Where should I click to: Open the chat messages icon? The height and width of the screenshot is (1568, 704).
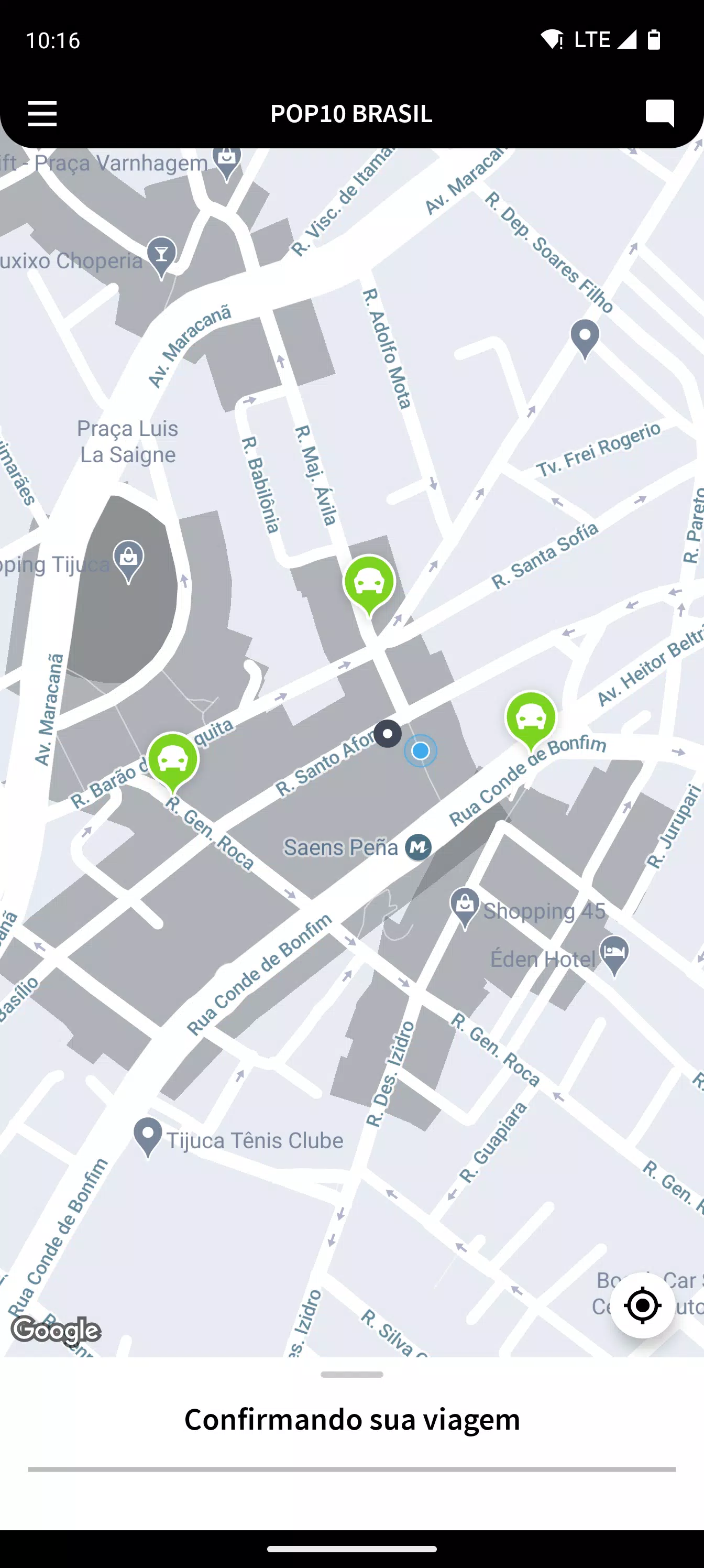point(660,113)
